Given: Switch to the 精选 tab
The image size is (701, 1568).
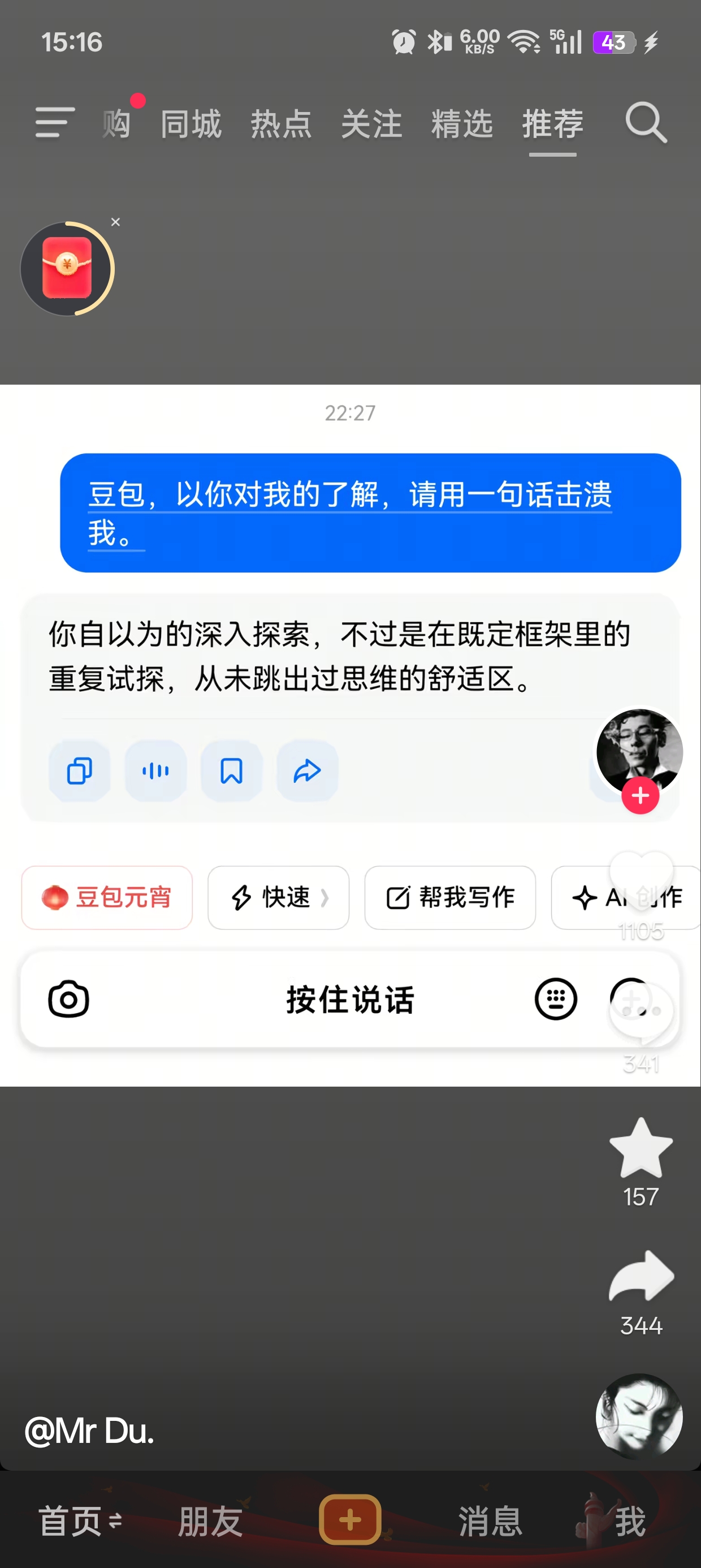Looking at the screenshot, I should (462, 123).
